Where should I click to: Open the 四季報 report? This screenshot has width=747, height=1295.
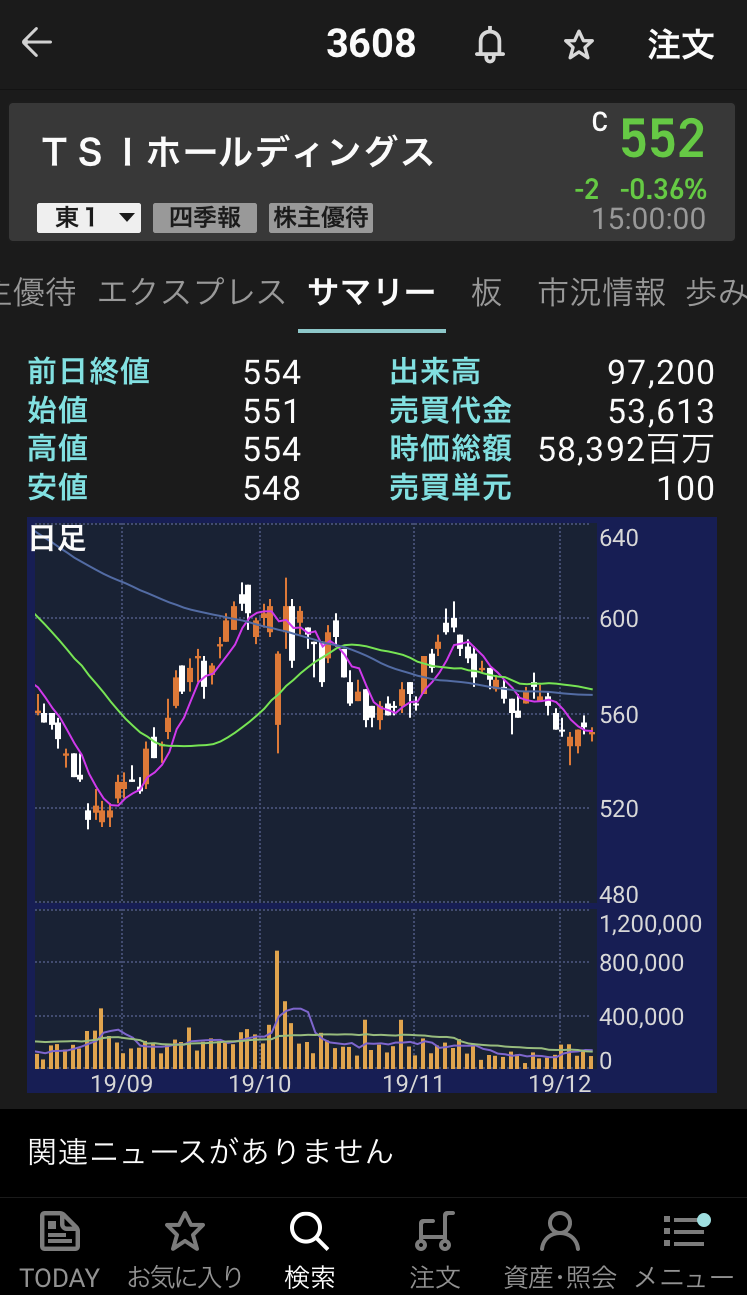pos(204,217)
